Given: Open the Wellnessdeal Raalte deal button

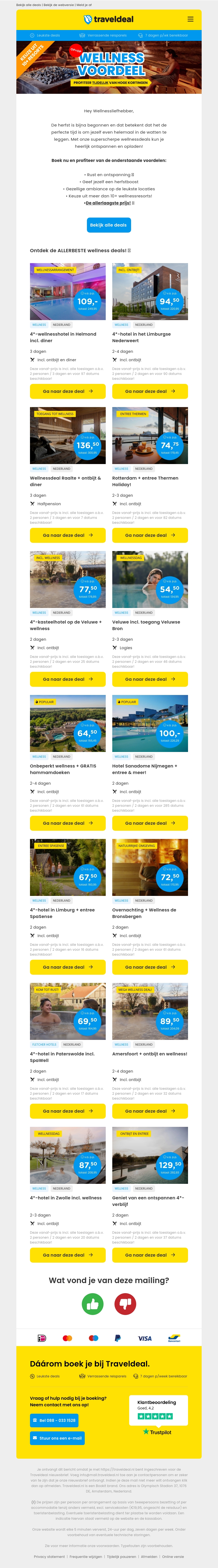Looking at the screenshot, I should point(68,535).
